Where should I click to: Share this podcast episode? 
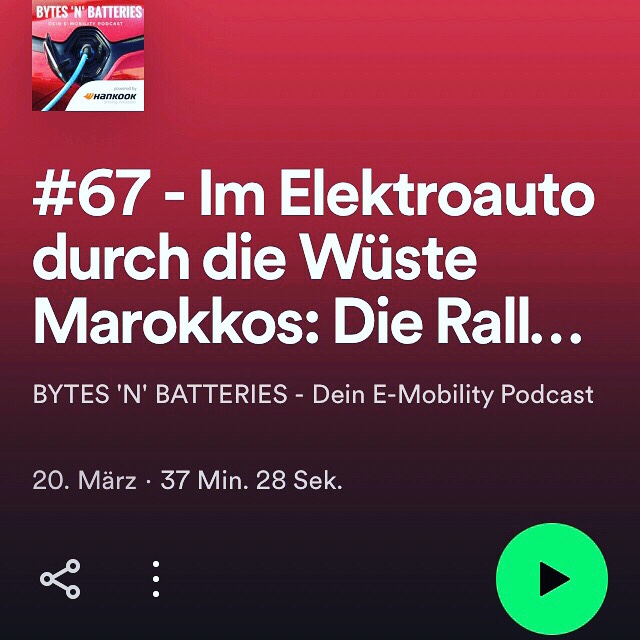tap(60, 579)
